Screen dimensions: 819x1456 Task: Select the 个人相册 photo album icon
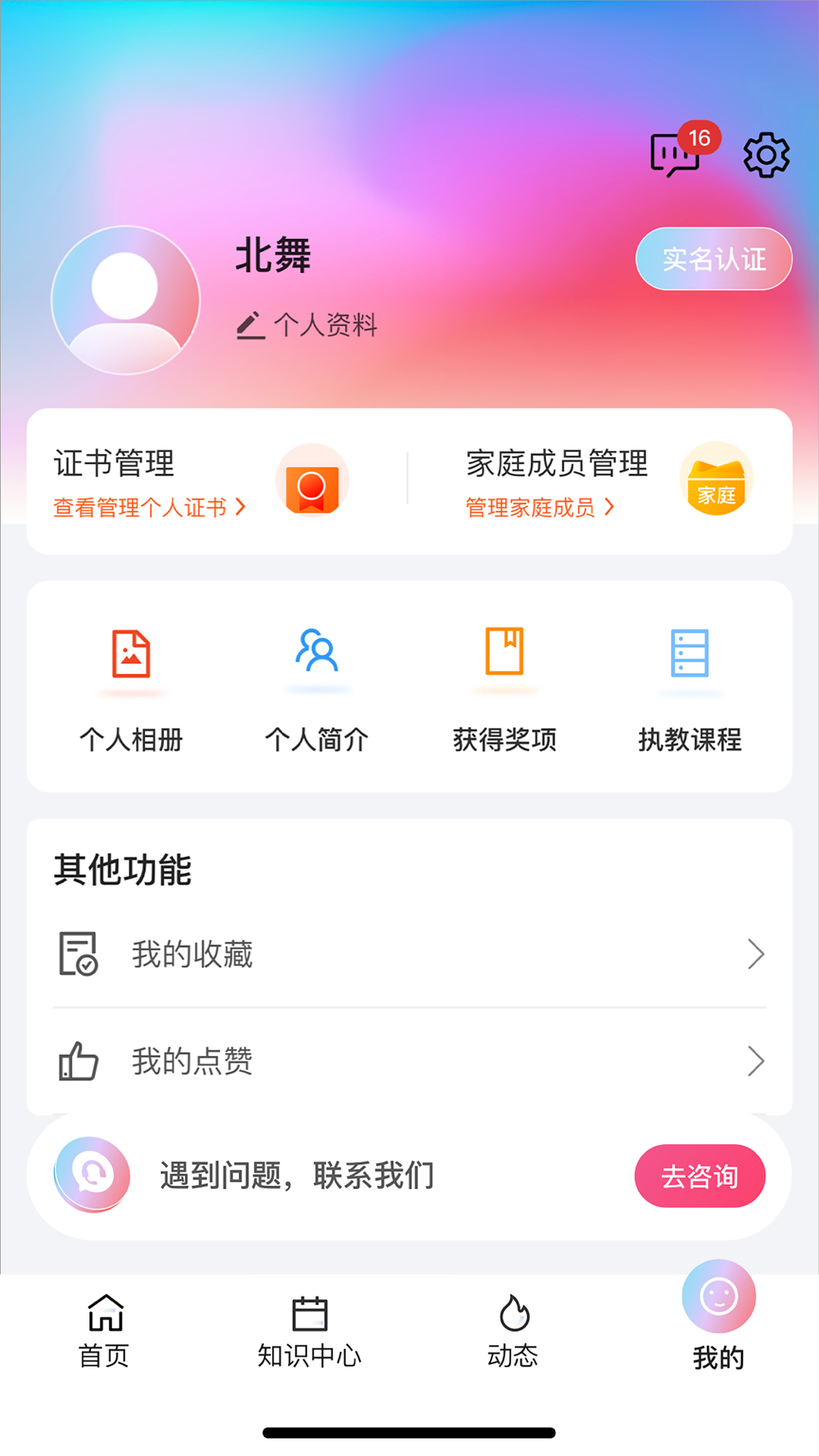(x=132, y=655)
